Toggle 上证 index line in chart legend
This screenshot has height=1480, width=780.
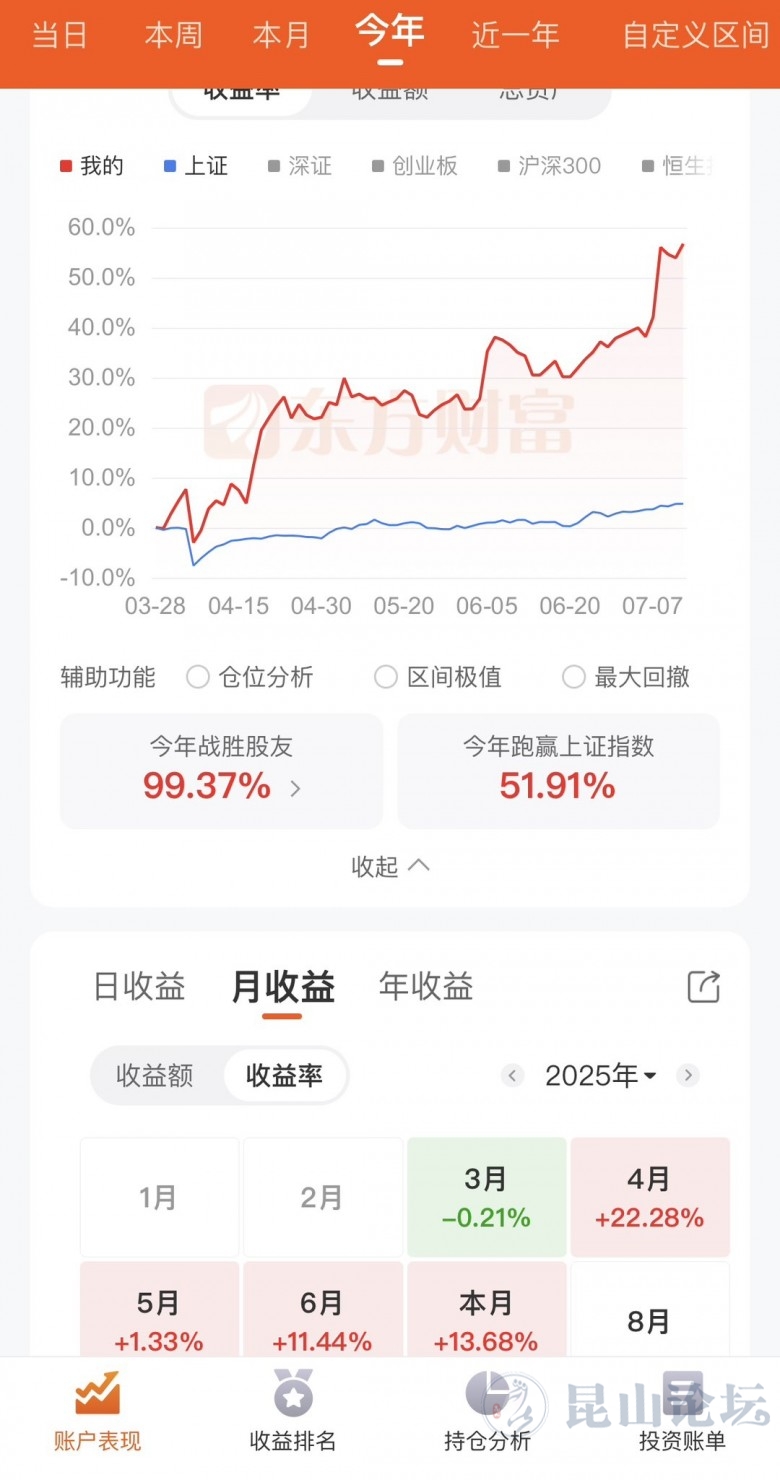[x=196, y=166]
